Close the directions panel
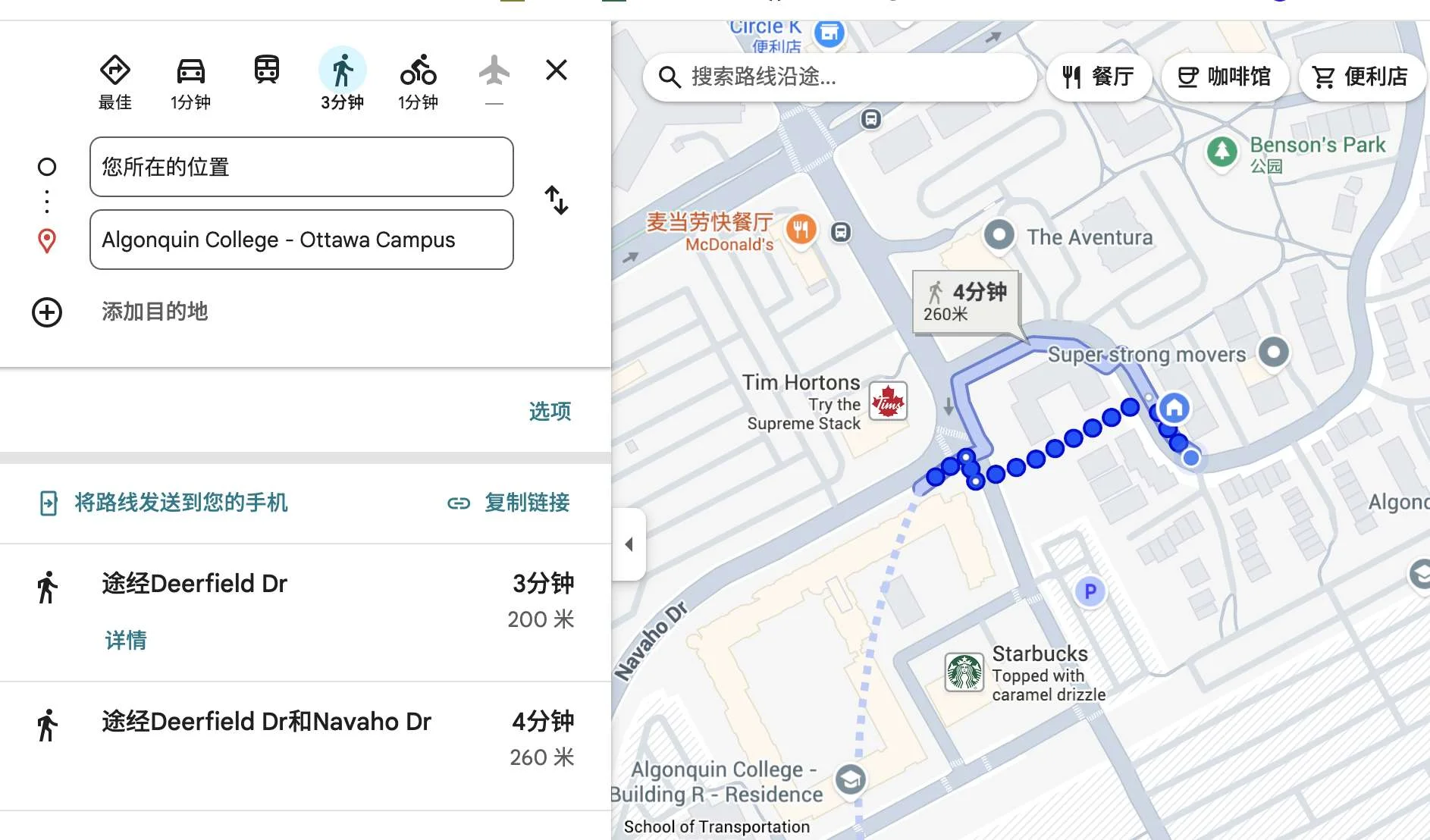The image size is (1430, 840). (x=557, y=71)
